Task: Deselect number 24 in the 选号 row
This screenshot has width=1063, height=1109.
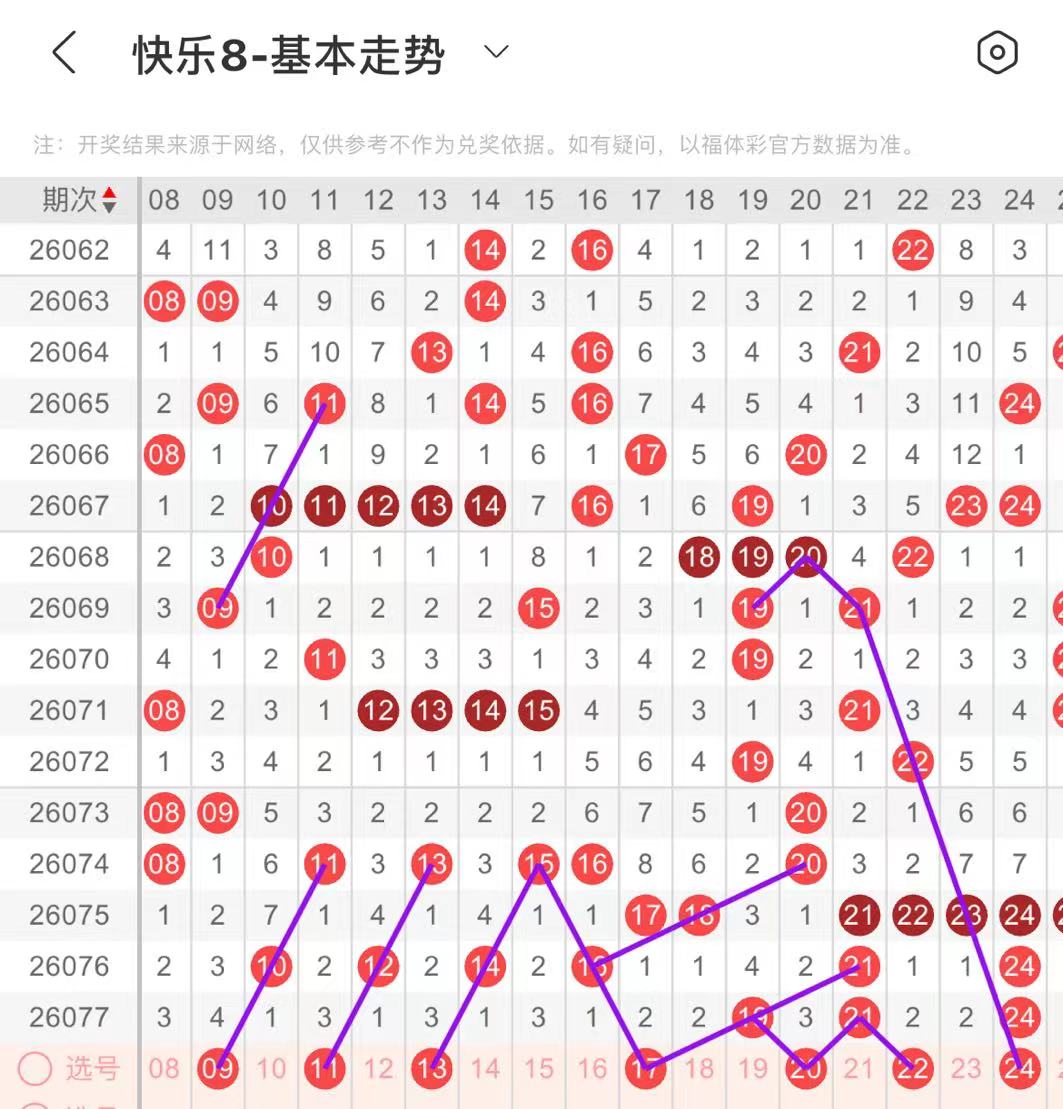Action: point(1019,1069)
